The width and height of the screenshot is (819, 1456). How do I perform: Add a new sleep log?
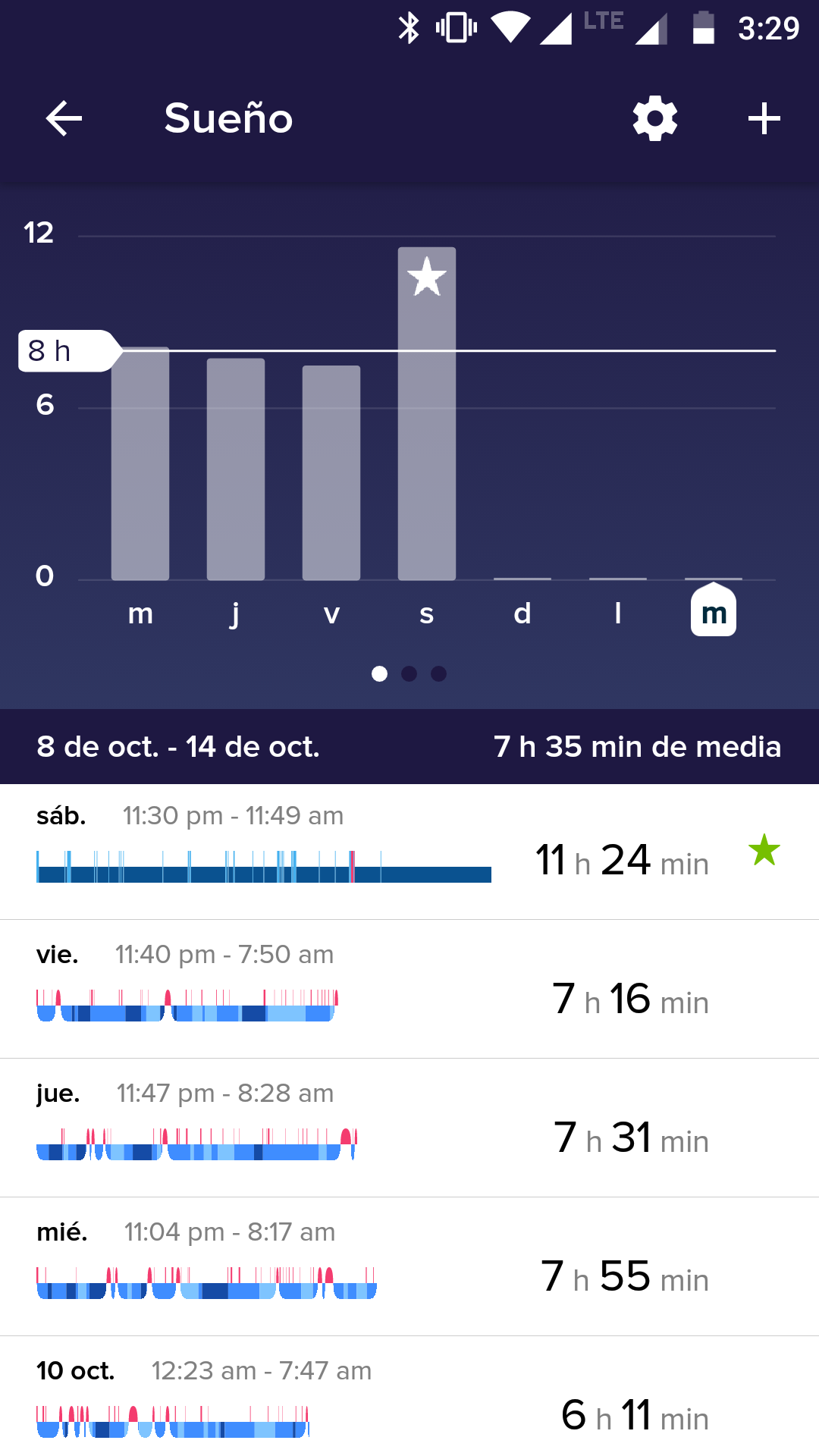[x=764, y=118]
